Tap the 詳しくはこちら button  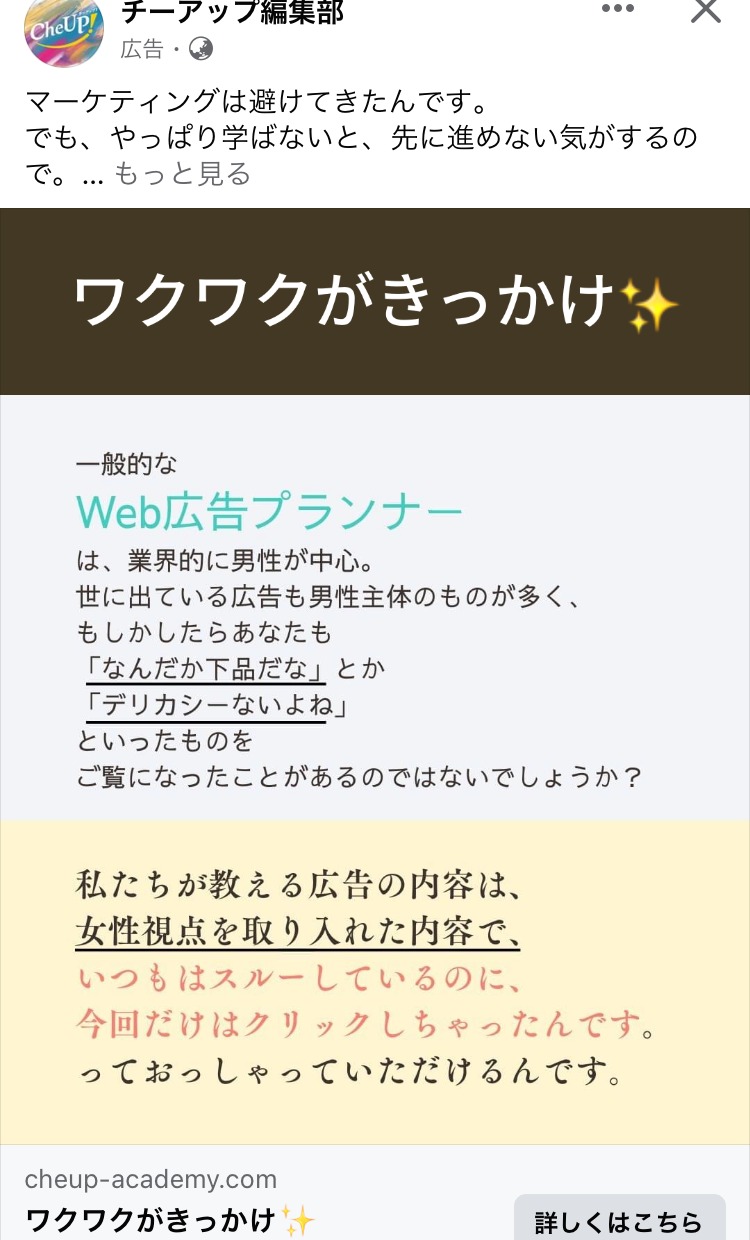[619, 1220]
